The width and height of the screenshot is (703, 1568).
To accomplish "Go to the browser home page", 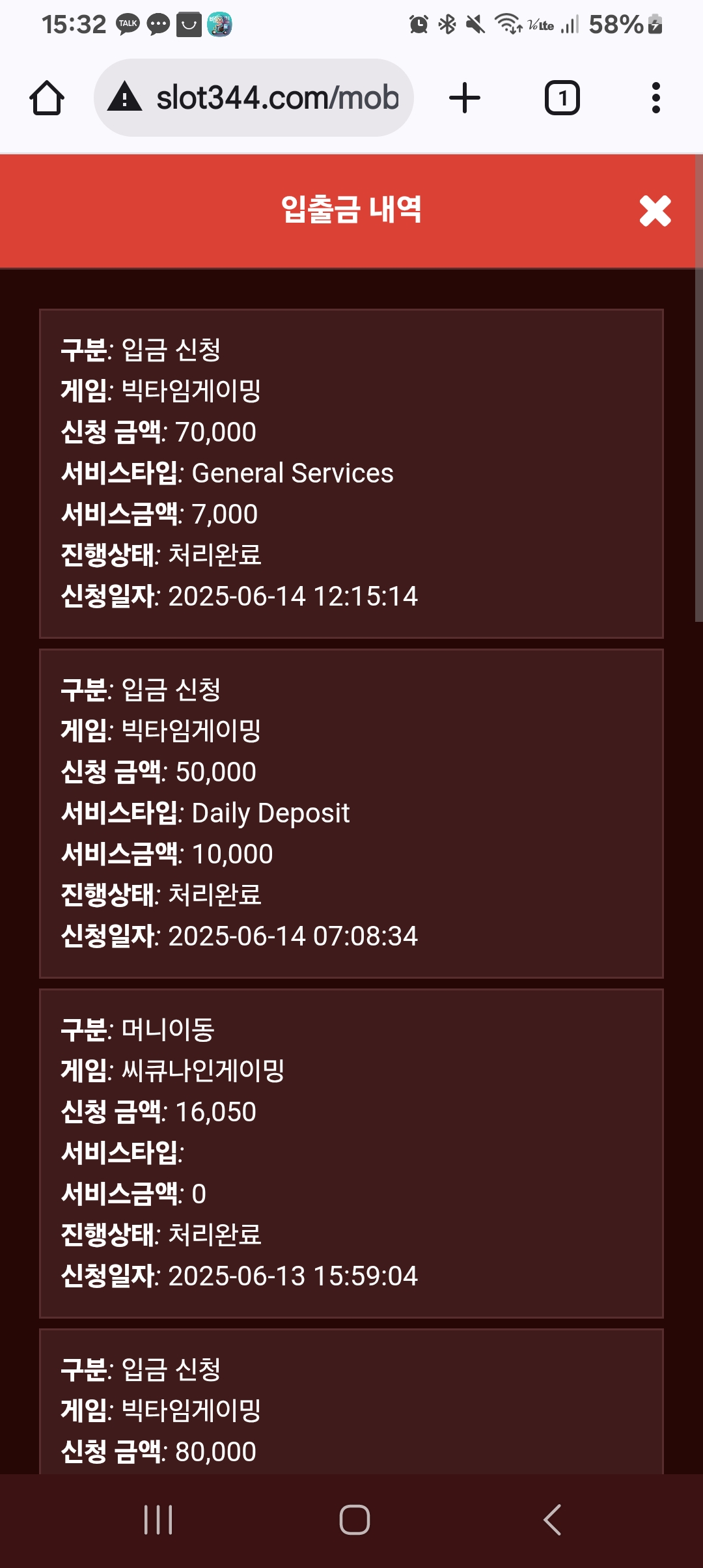I will click(47, 98).
